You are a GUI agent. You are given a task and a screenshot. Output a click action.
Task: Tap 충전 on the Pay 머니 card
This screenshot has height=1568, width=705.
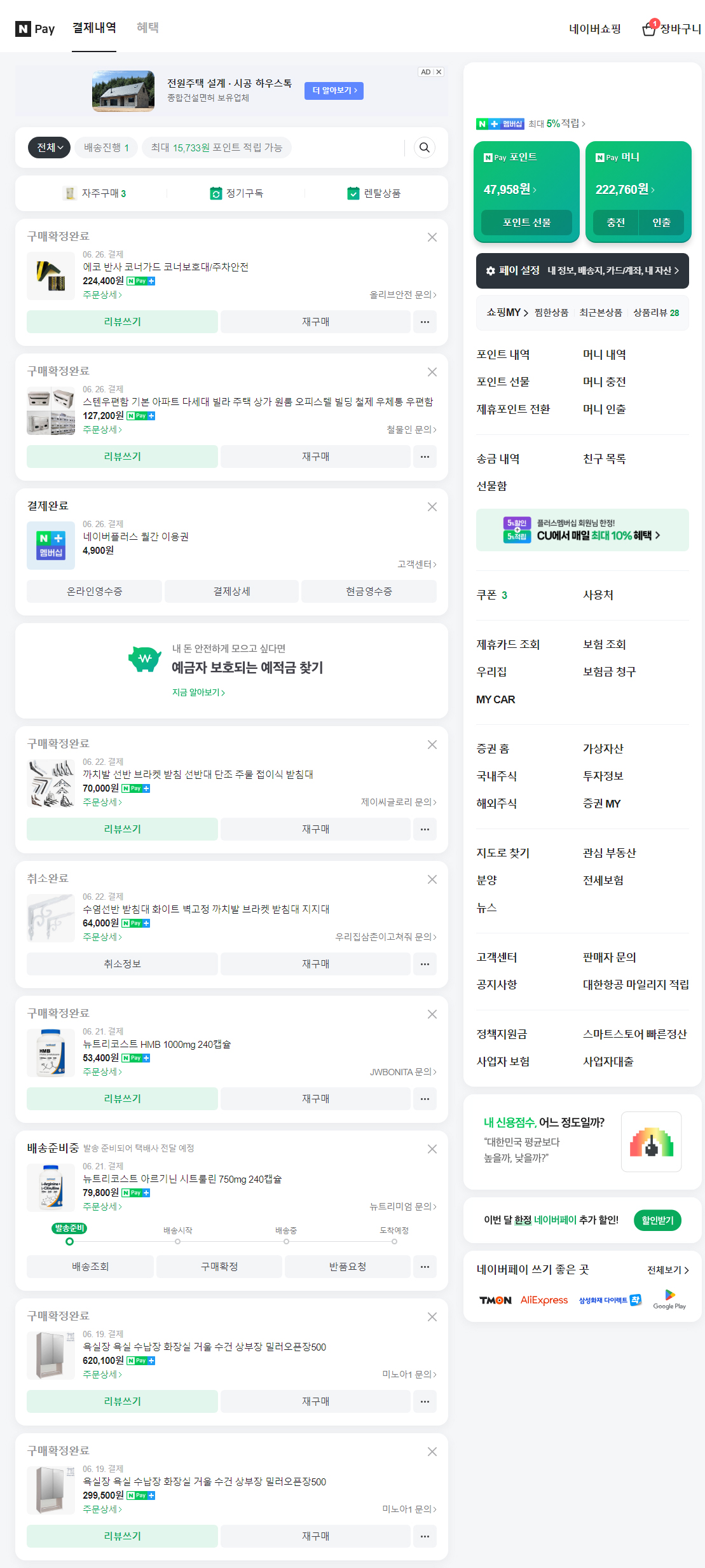pos(615,223)
